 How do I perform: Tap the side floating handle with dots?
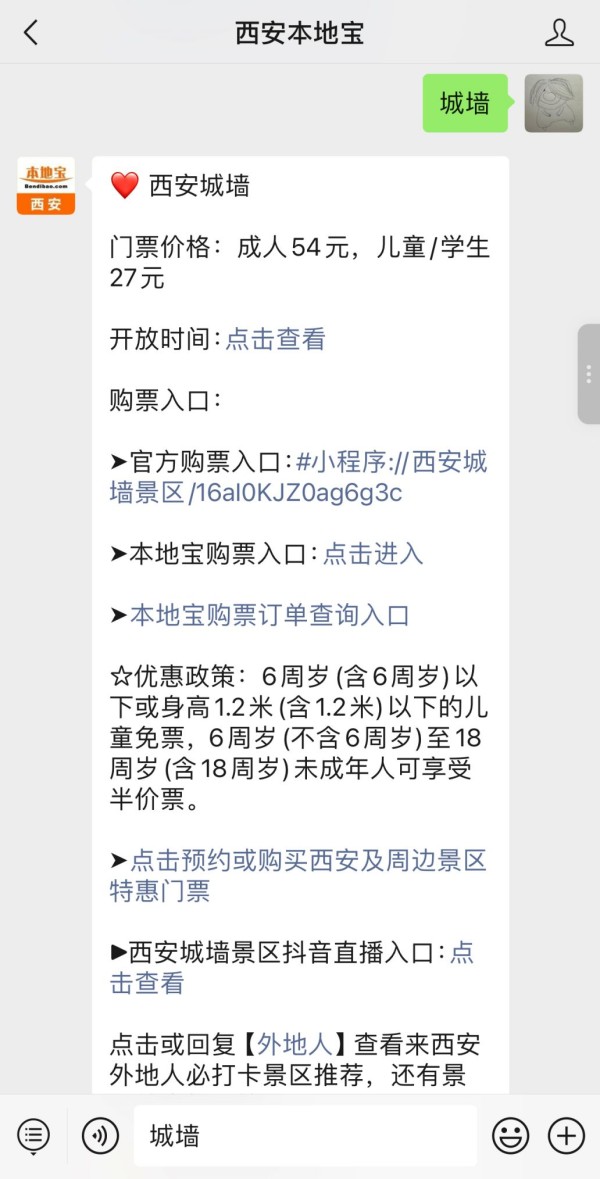tap(589, 374)
